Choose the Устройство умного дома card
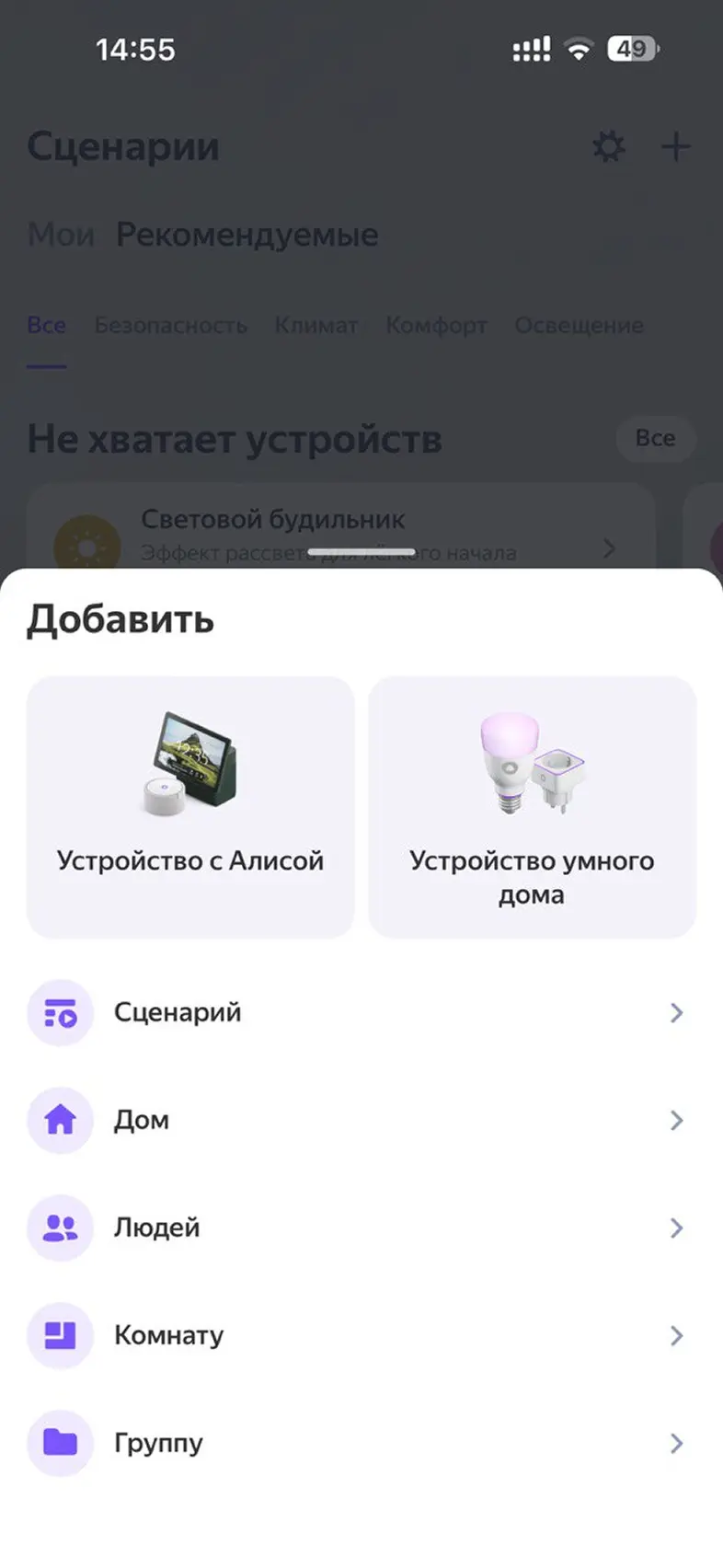This screenshot has width=723, height=1568. pyautogui.click(x=532, y=807)
